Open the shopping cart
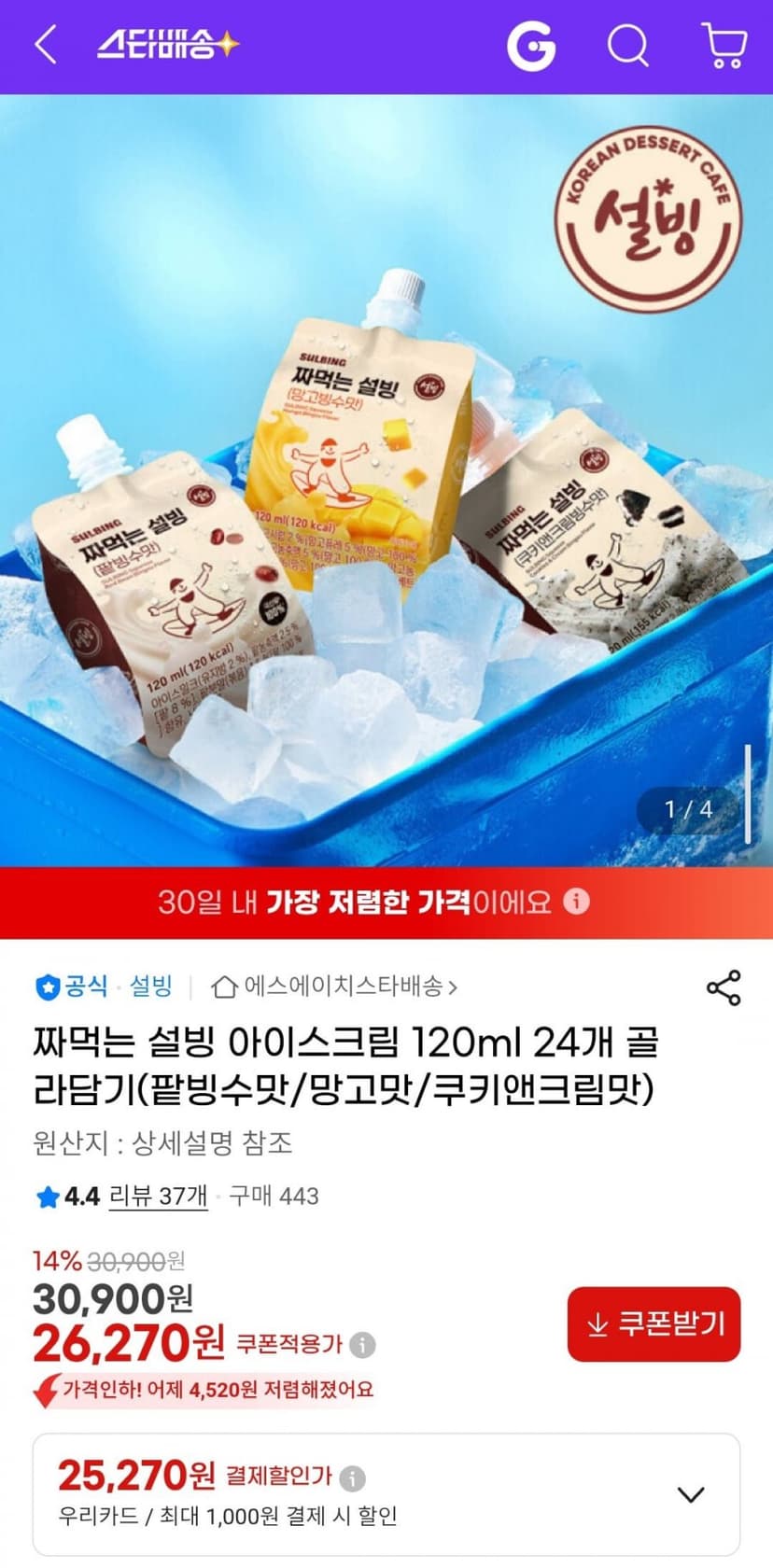Image resolution: width=773 pixels, height=1568 pixels. (724, 45)
